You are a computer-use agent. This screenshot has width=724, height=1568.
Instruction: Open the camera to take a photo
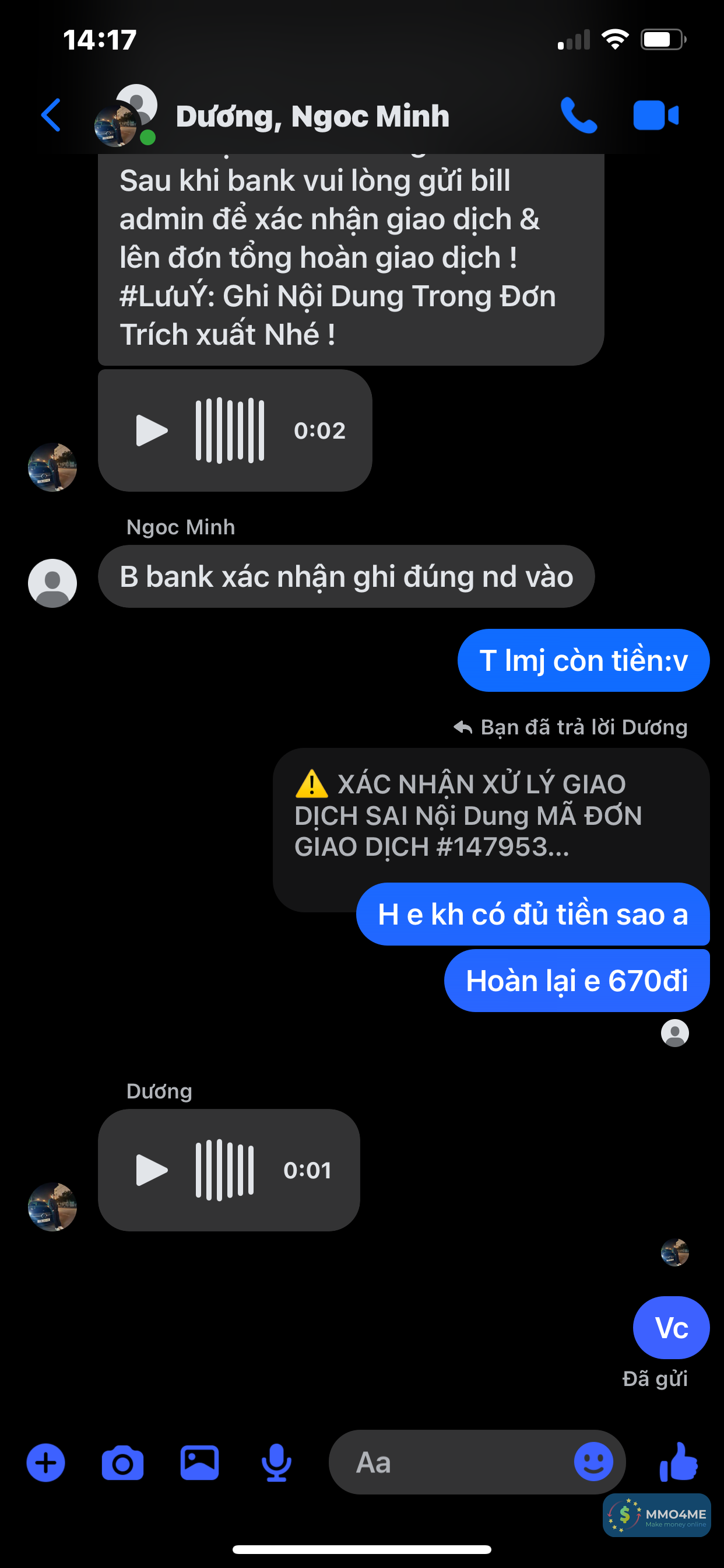point(122,1462)
